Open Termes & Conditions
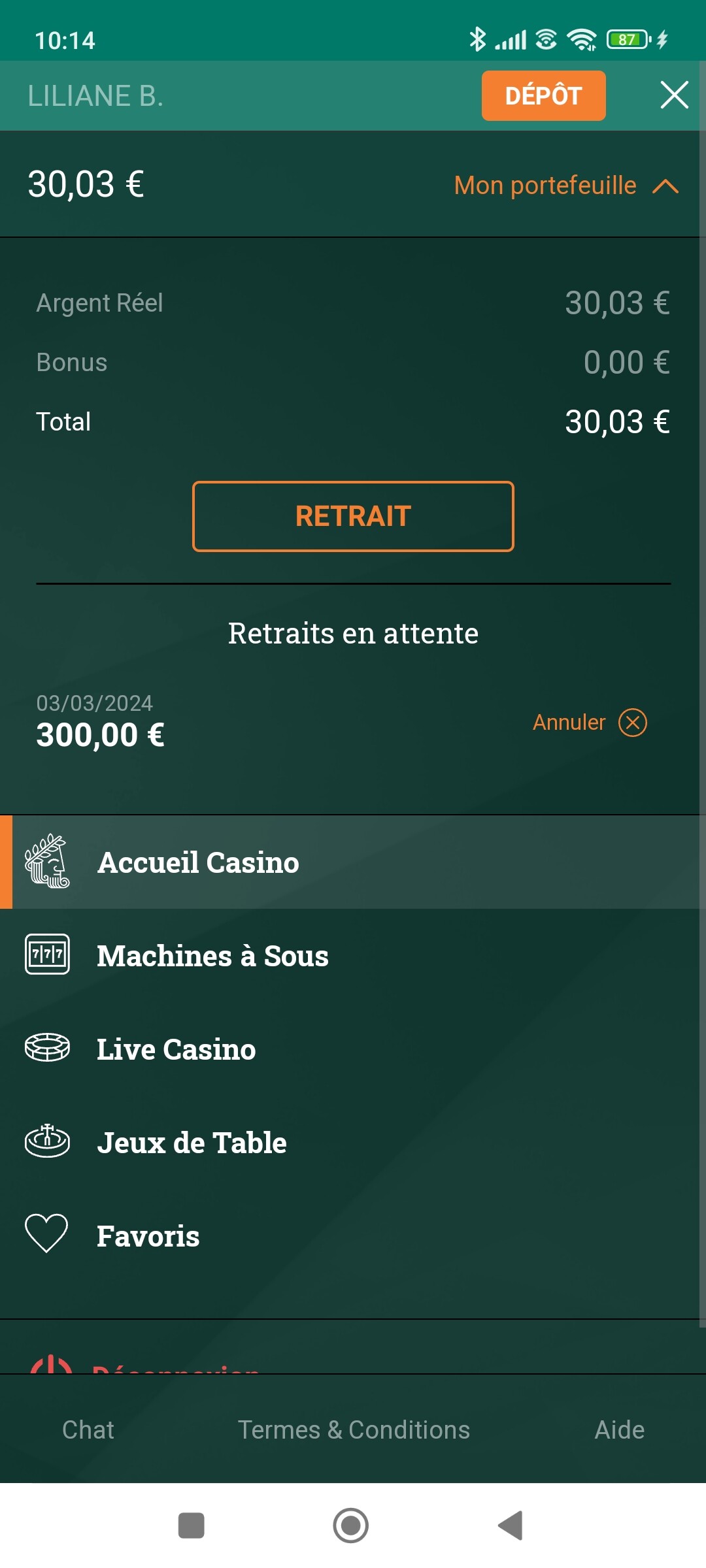The height and width of the screenshot is (1568, 706). pos(354,1429)
